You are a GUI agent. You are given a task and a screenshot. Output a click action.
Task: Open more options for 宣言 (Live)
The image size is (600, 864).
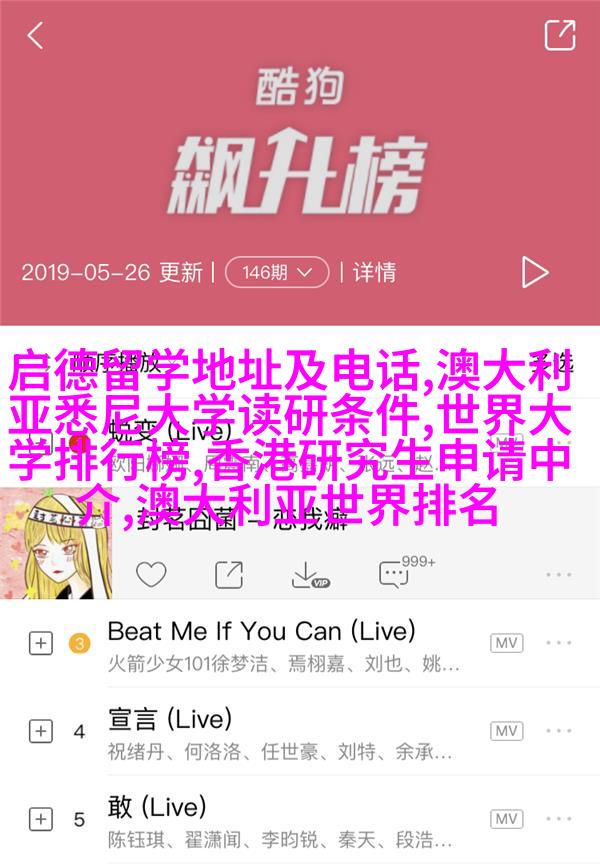point(559,731)
